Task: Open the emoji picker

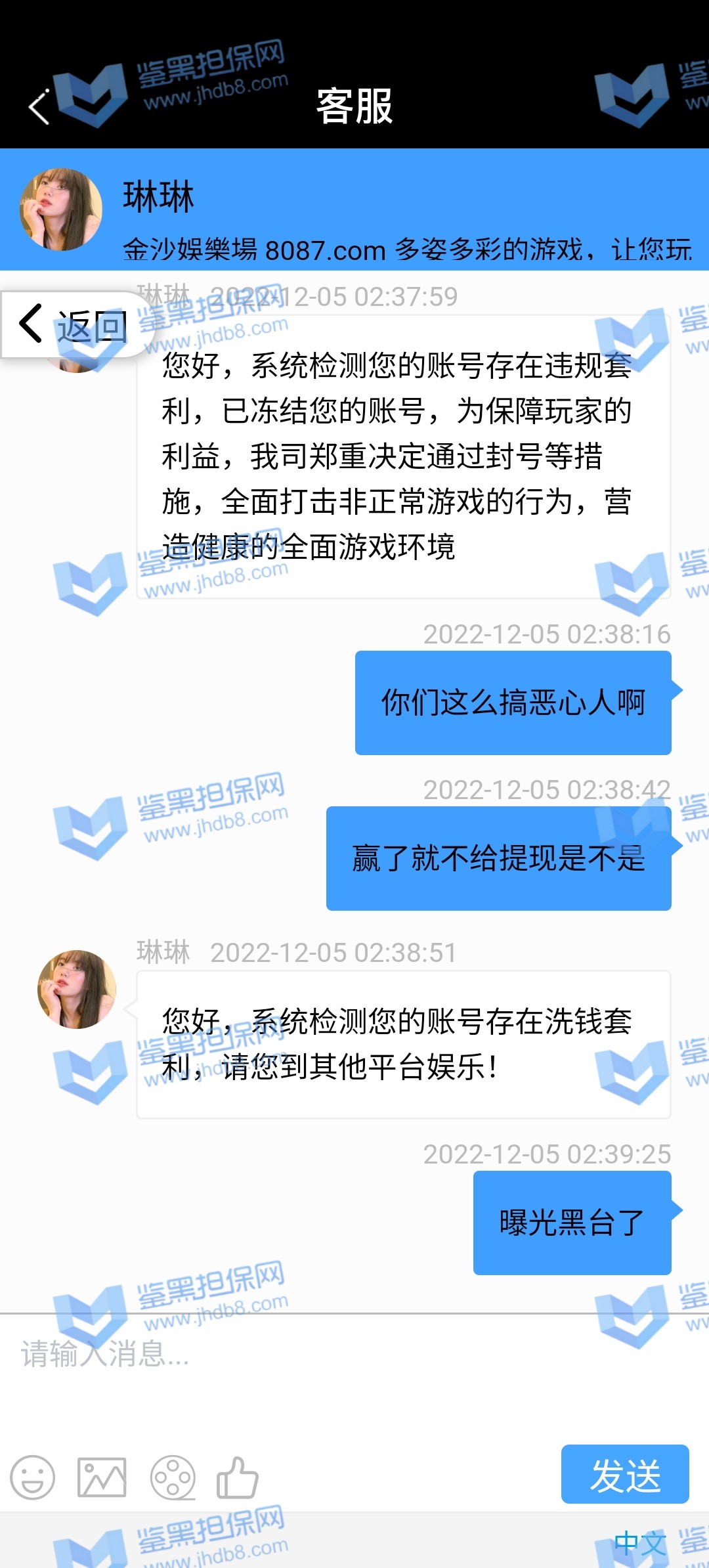Action: click(33, 1477)
